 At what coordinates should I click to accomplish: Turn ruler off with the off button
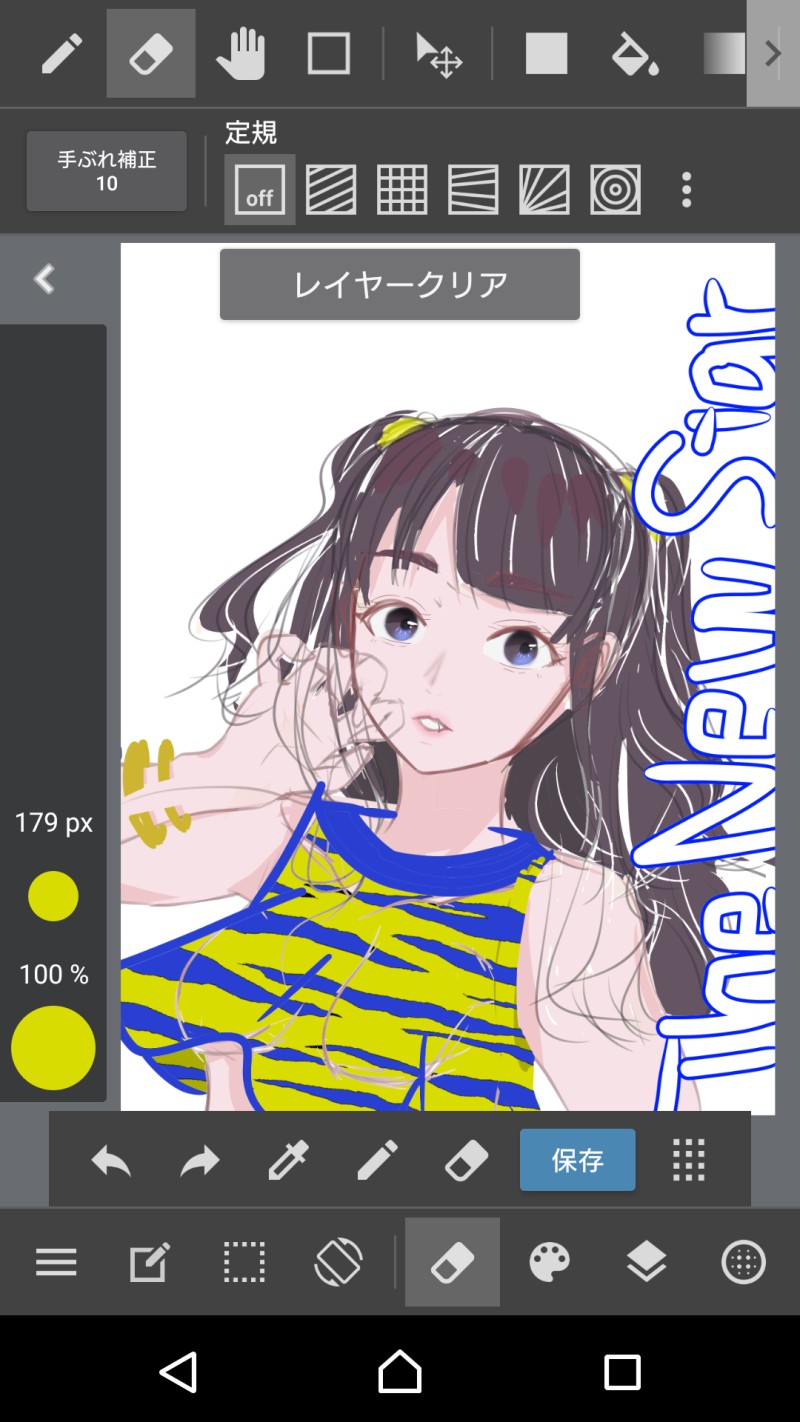[x=260, y=189]
